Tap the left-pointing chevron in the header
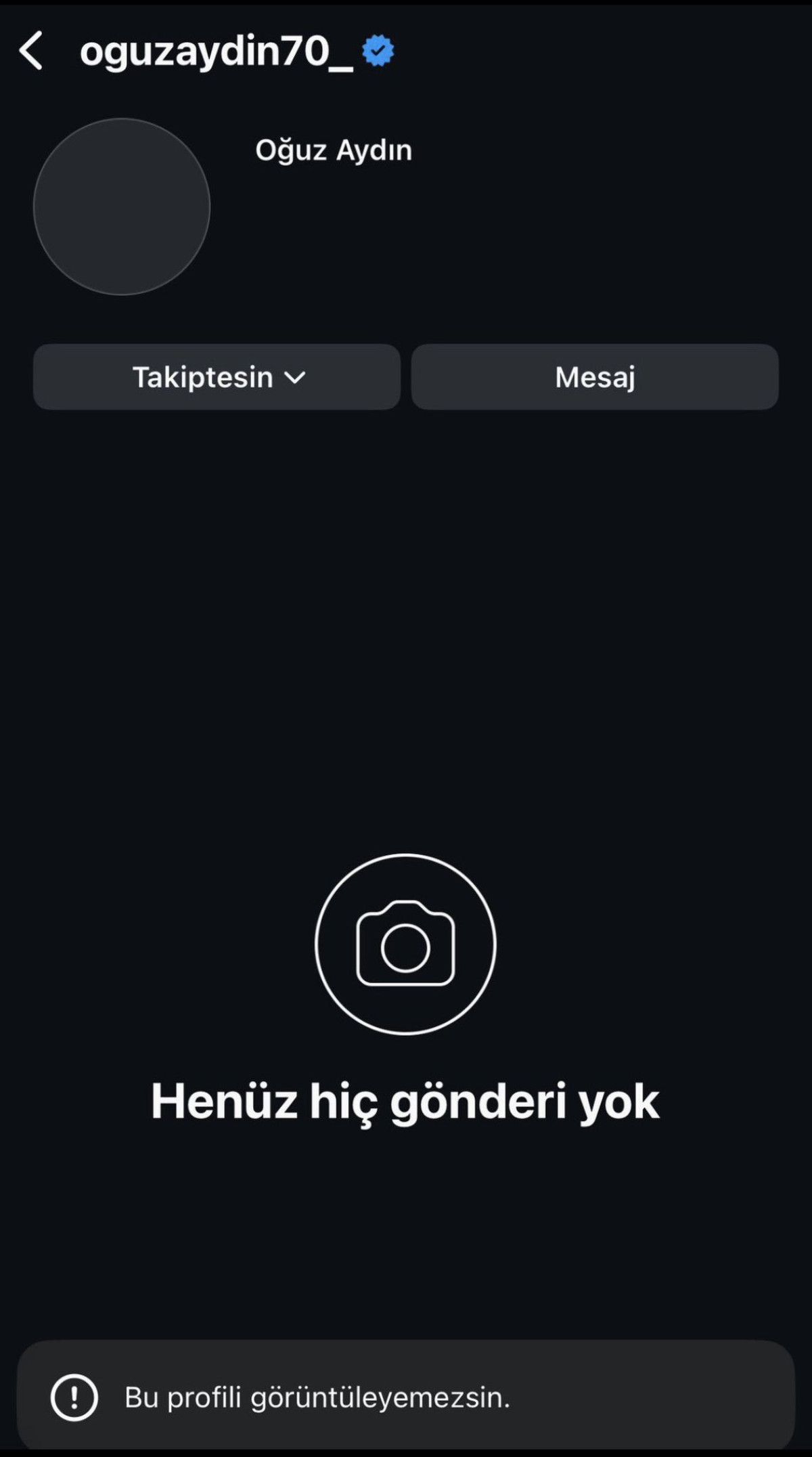Screen dimensions: 812x1457 coord(30,51)
